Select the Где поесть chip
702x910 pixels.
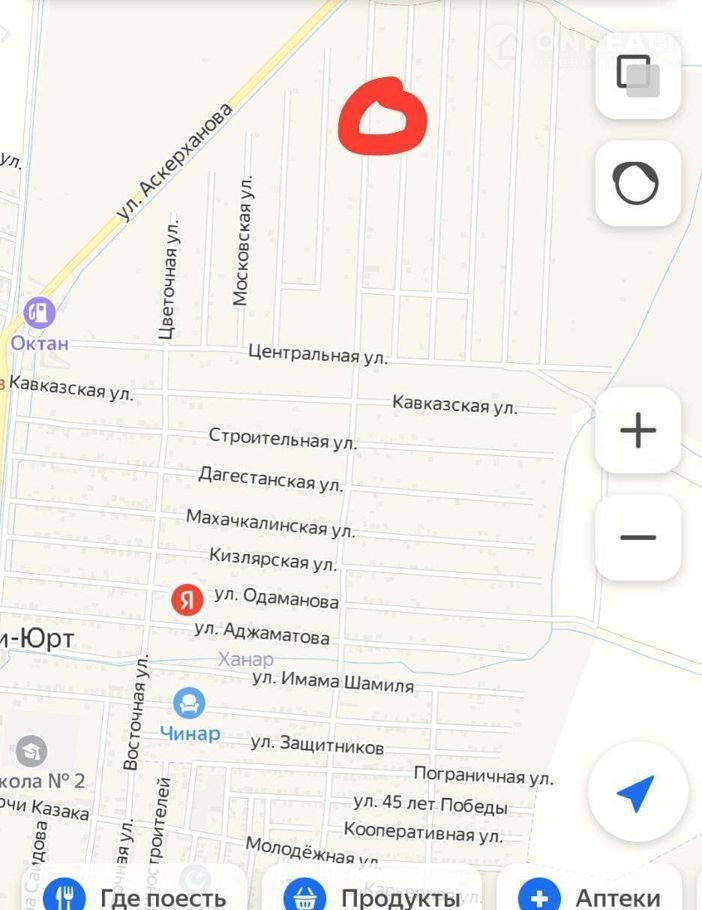pos(140,895)
